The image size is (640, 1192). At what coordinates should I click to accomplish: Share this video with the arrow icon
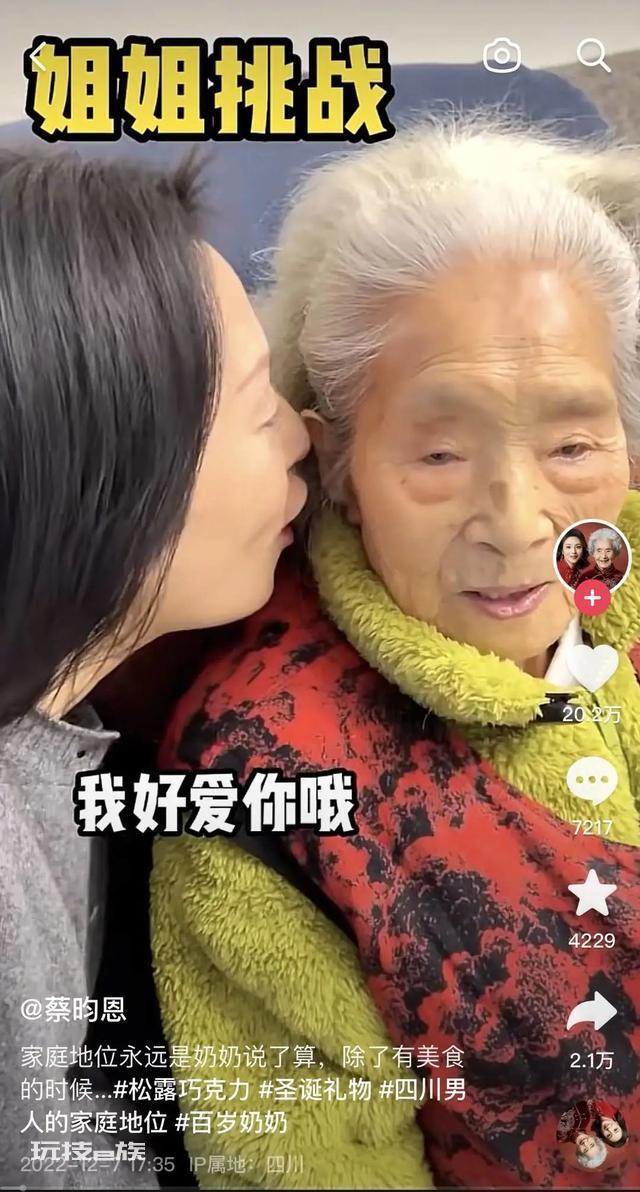pyautogui.click(x=592, y=1011)
